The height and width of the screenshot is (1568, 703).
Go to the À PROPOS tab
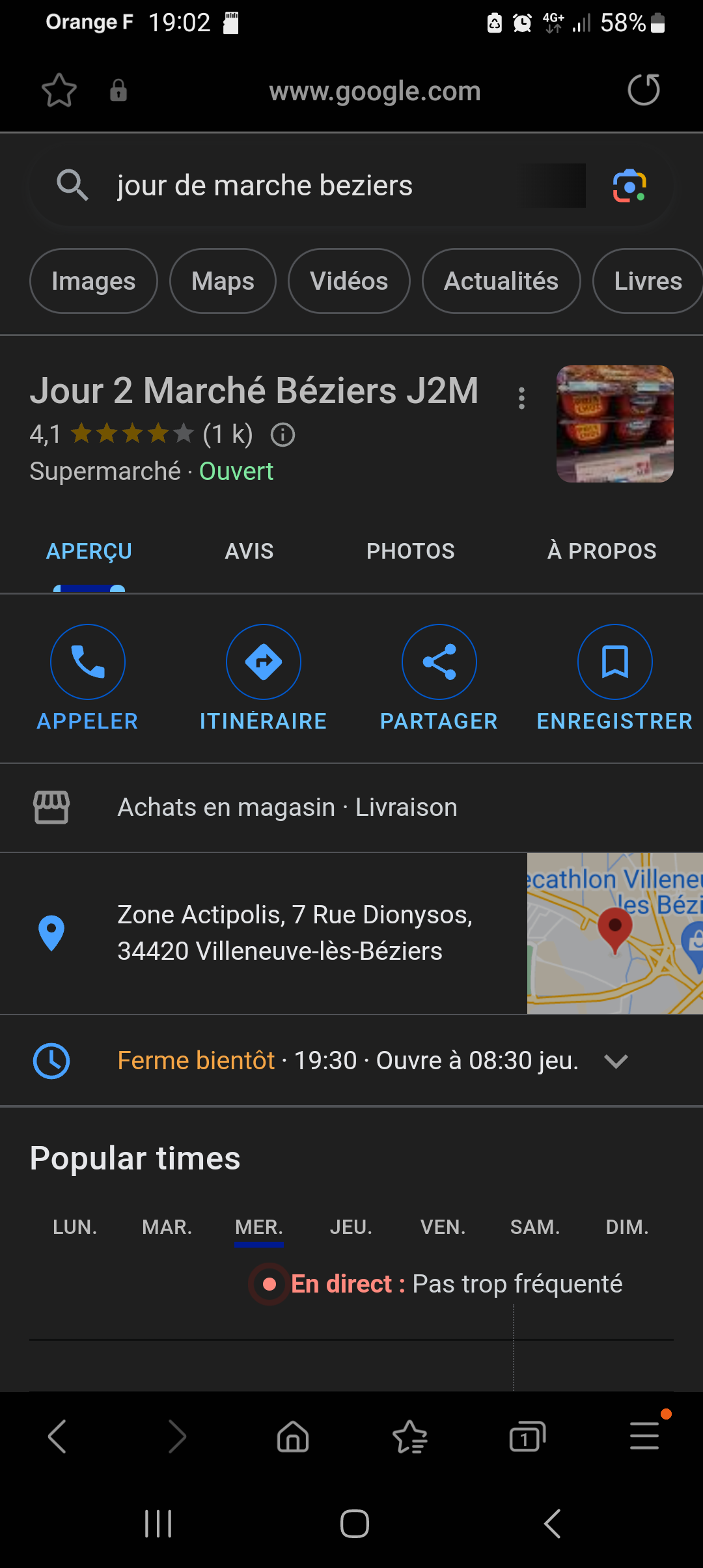coord(601,552)
